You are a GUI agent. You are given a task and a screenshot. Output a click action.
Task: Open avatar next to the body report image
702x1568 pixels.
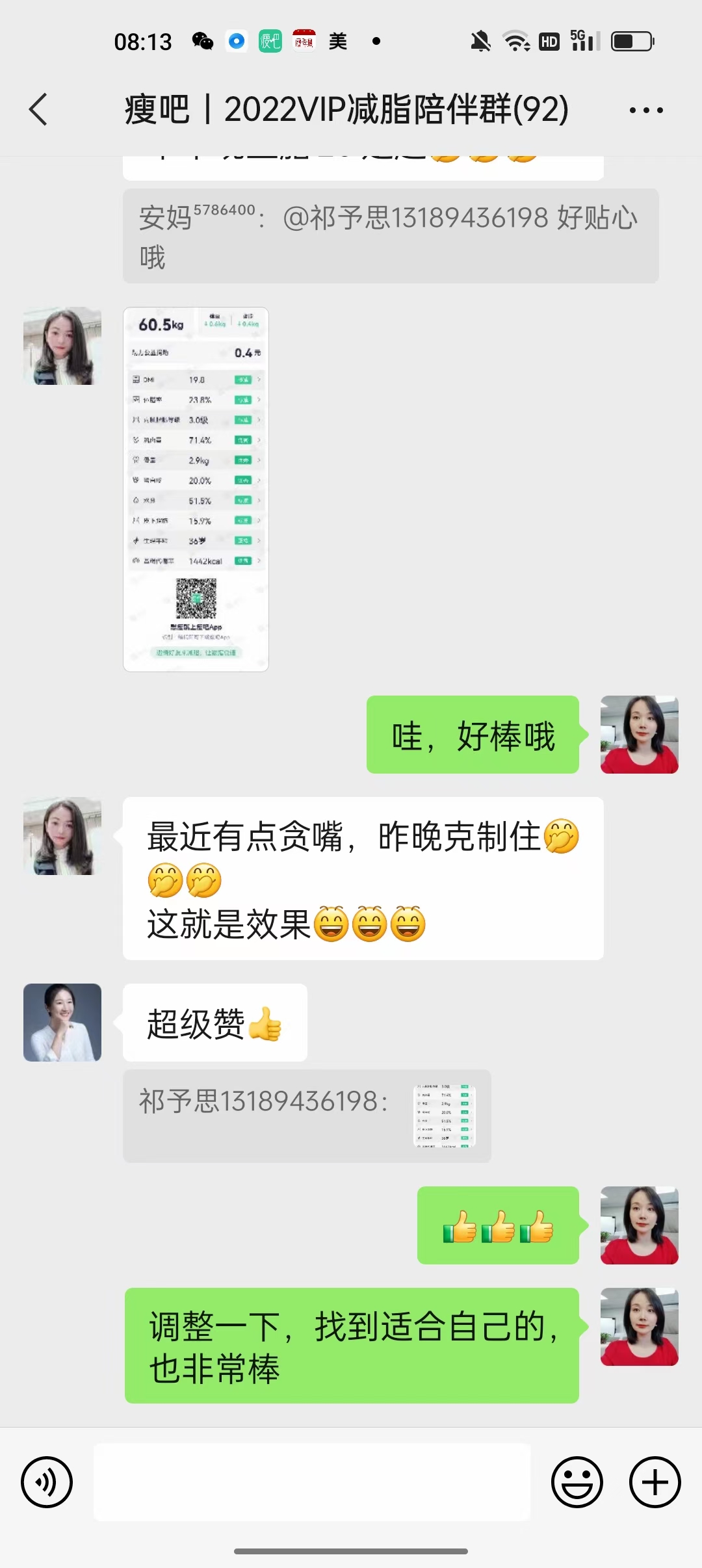pyautogui.click(x=62, y=346)
